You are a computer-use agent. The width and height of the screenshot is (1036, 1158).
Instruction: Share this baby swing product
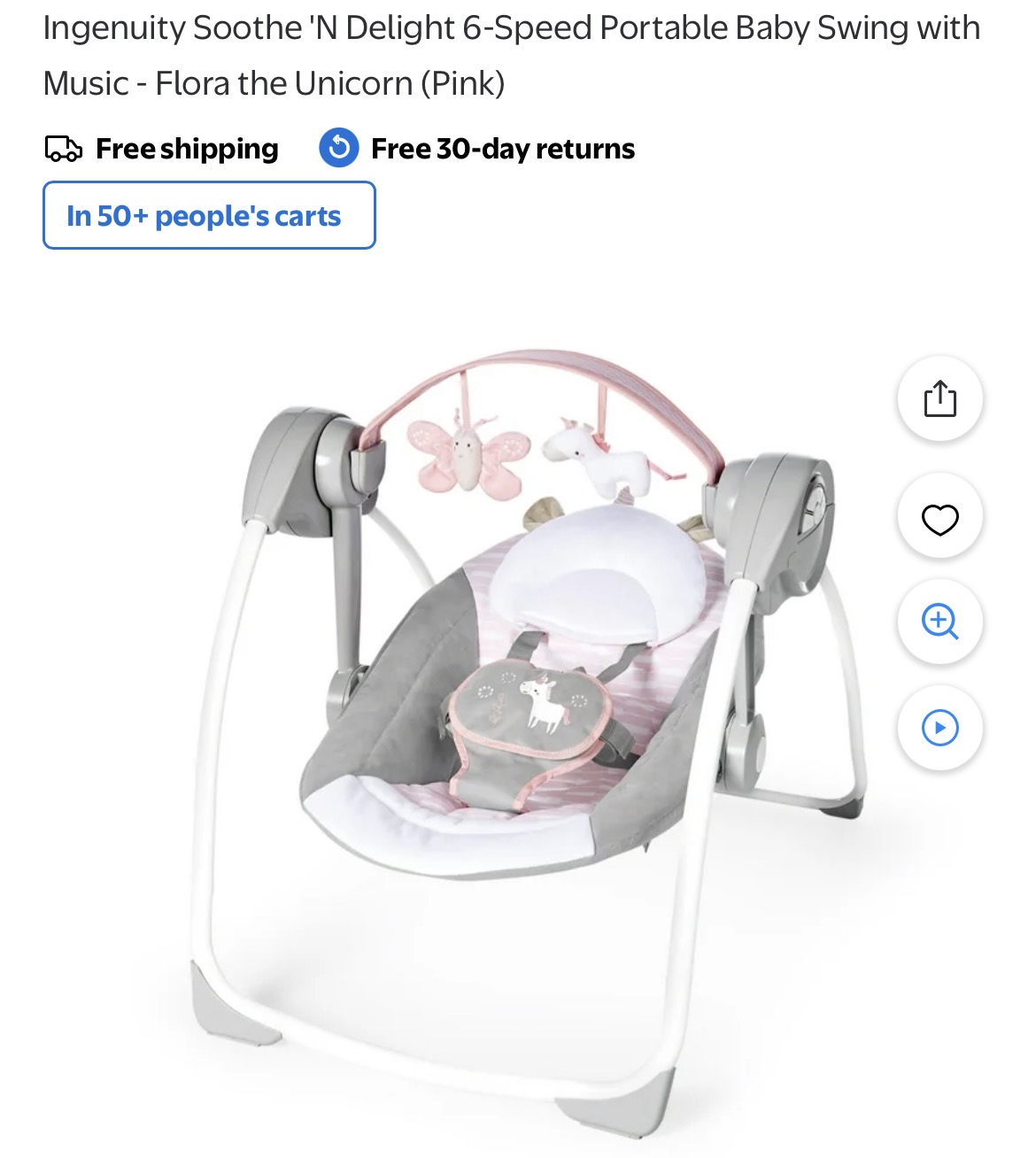pyautogui.click(x=939, y=399)
